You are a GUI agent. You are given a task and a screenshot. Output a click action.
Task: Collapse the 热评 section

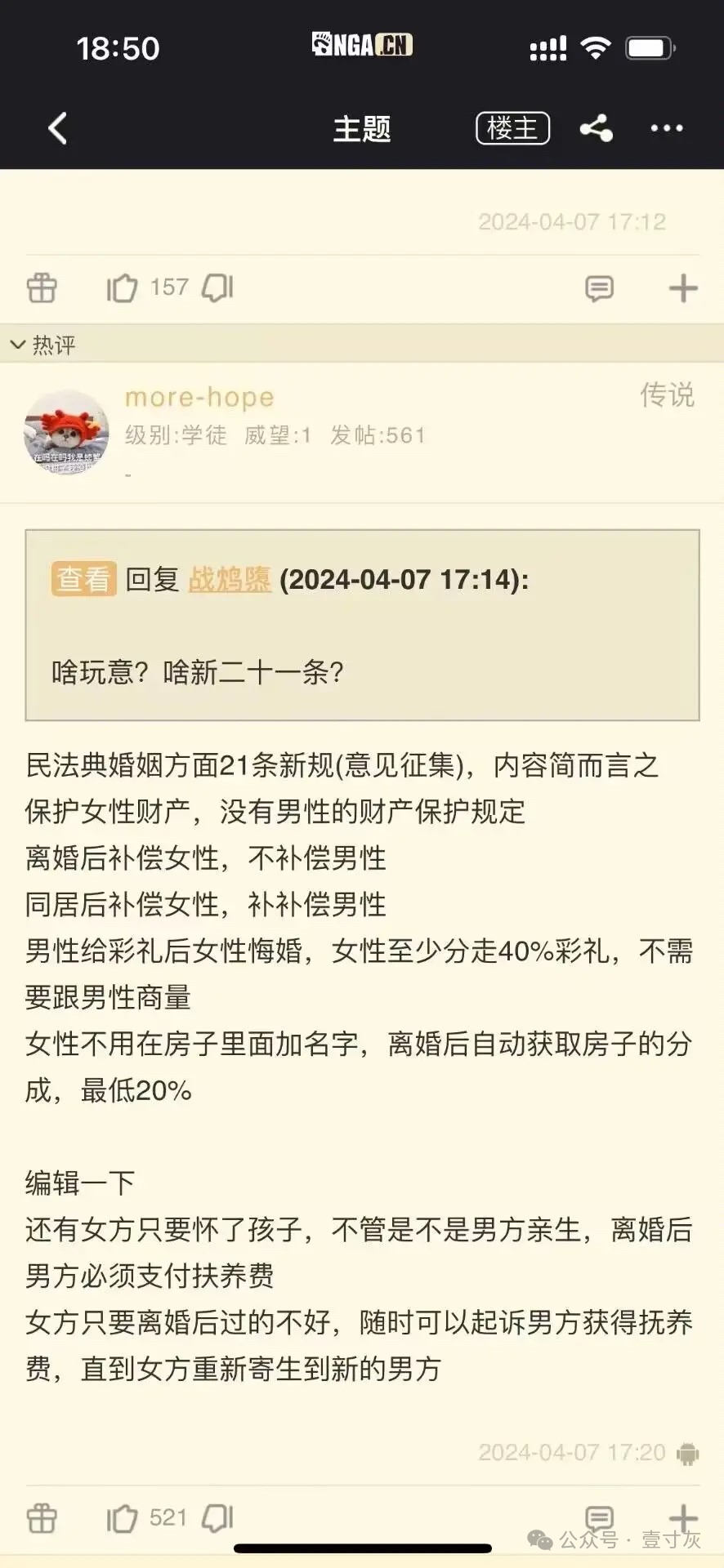coord(42,345)
